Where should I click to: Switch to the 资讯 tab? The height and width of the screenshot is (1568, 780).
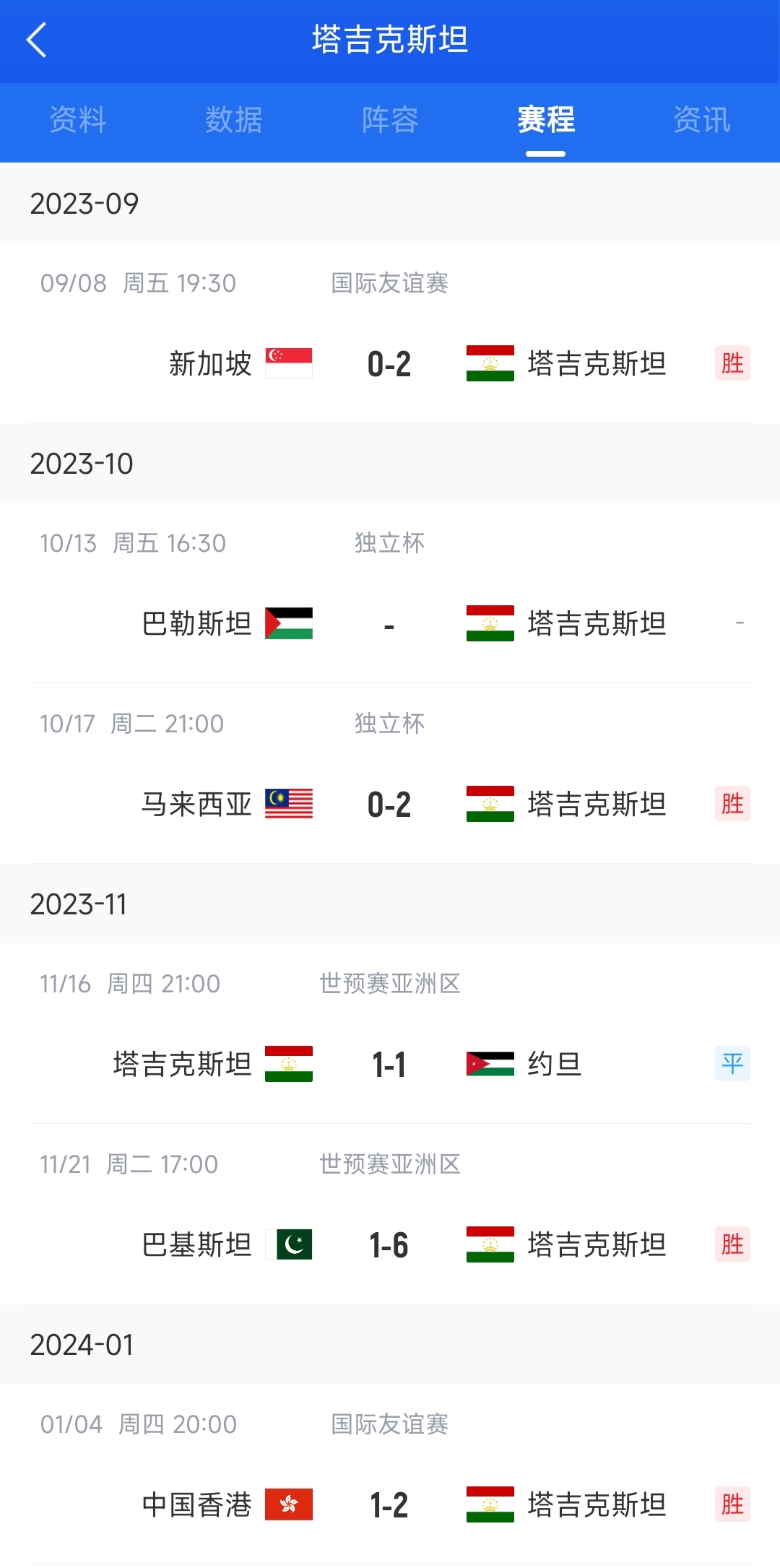702,121
